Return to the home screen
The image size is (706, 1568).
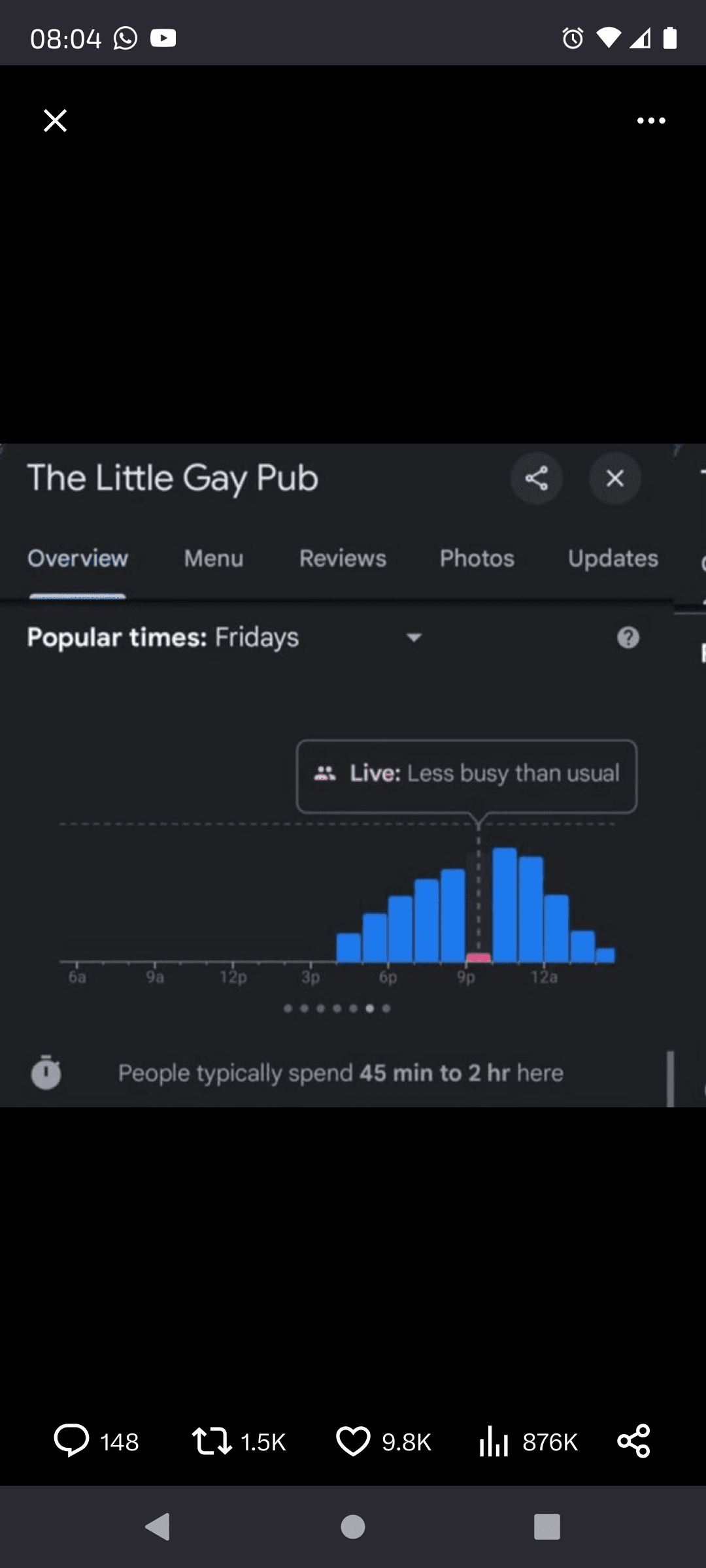tap(353, 1527)
